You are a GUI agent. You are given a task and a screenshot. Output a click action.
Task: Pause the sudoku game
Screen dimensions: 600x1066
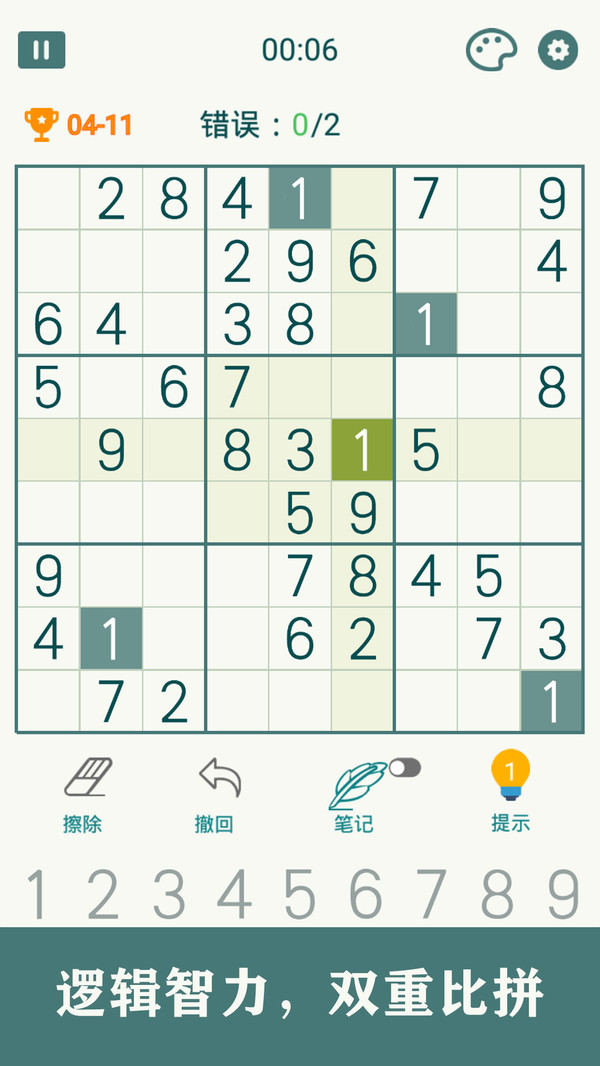pos(42,50)
